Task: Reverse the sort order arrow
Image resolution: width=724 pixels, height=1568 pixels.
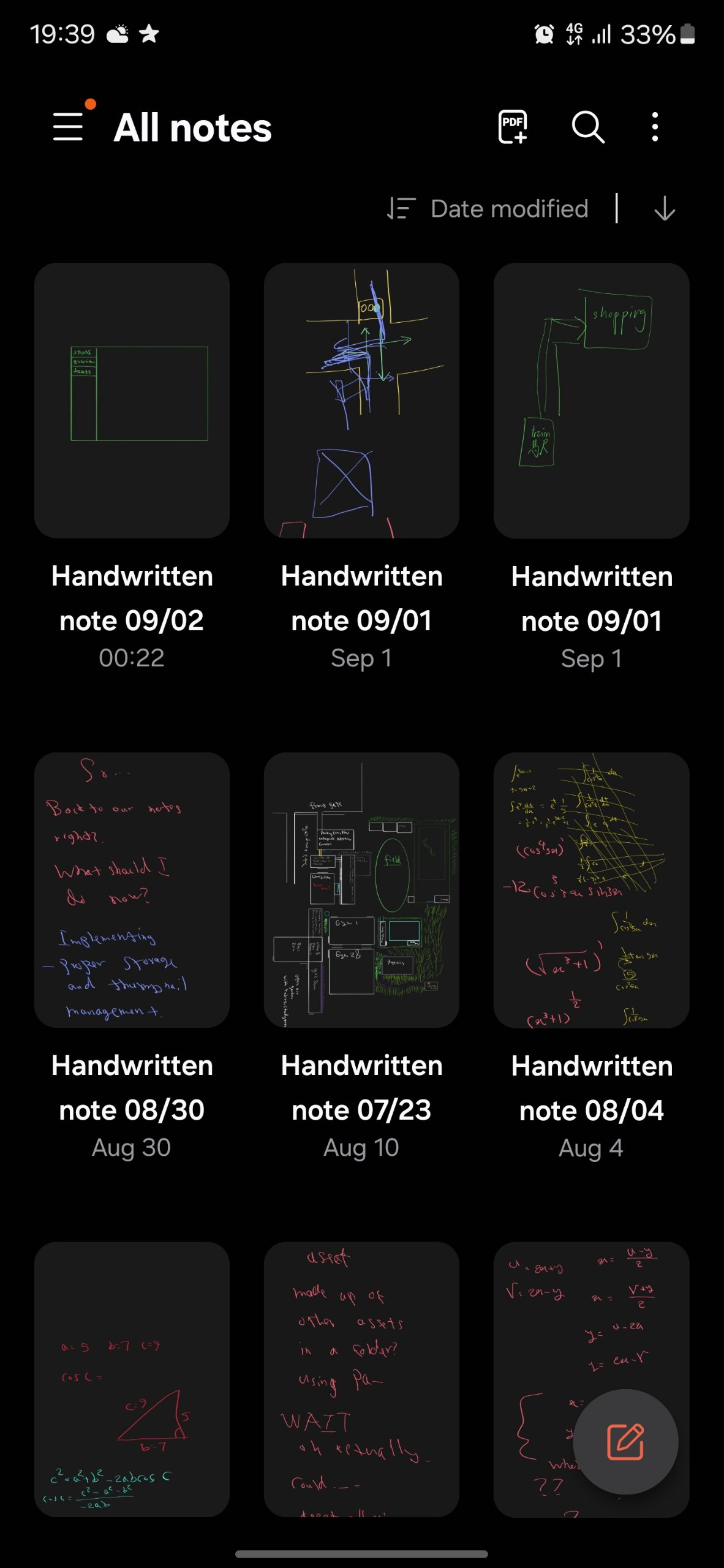Action: [x=664, y=209]
